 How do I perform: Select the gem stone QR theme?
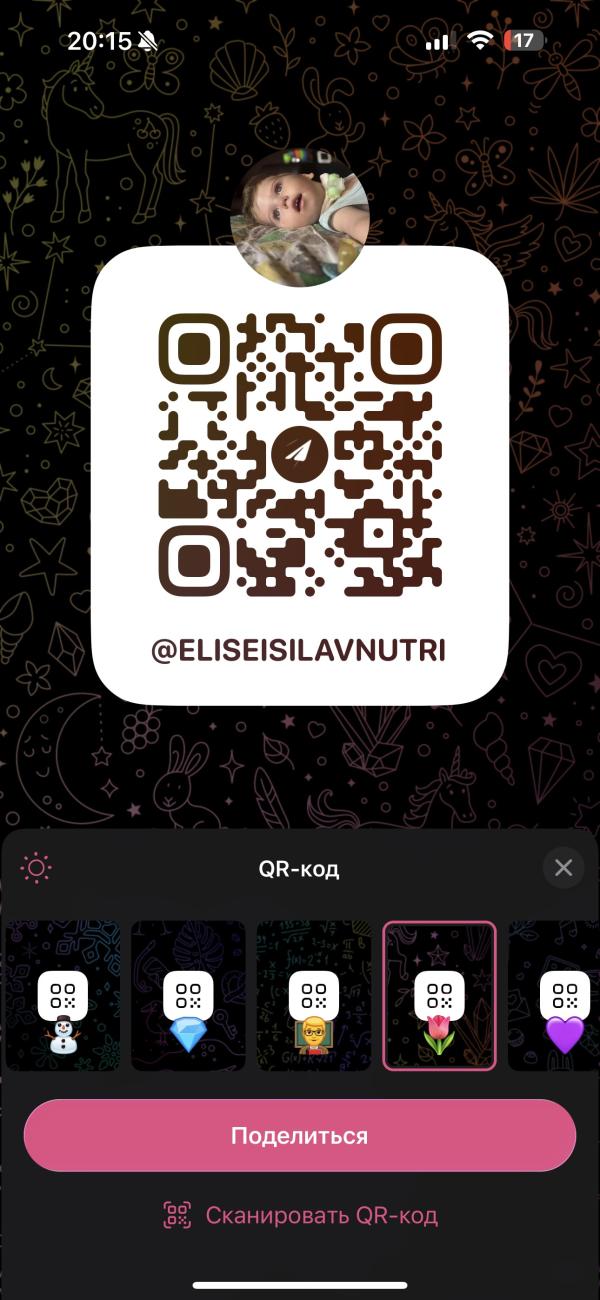pyautogui.click(x=188, y=996)
